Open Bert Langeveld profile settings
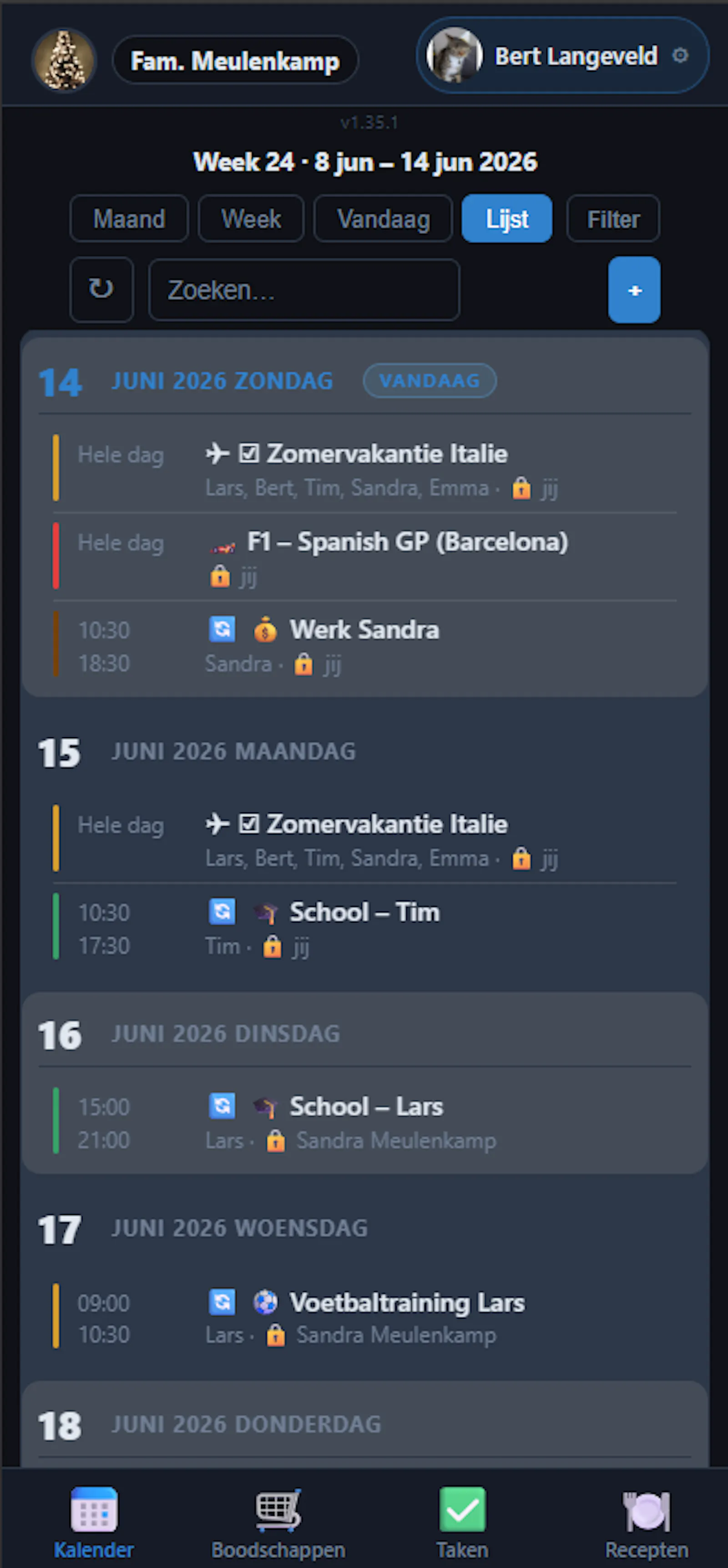The image size is (728, 1568). point(562,56)
